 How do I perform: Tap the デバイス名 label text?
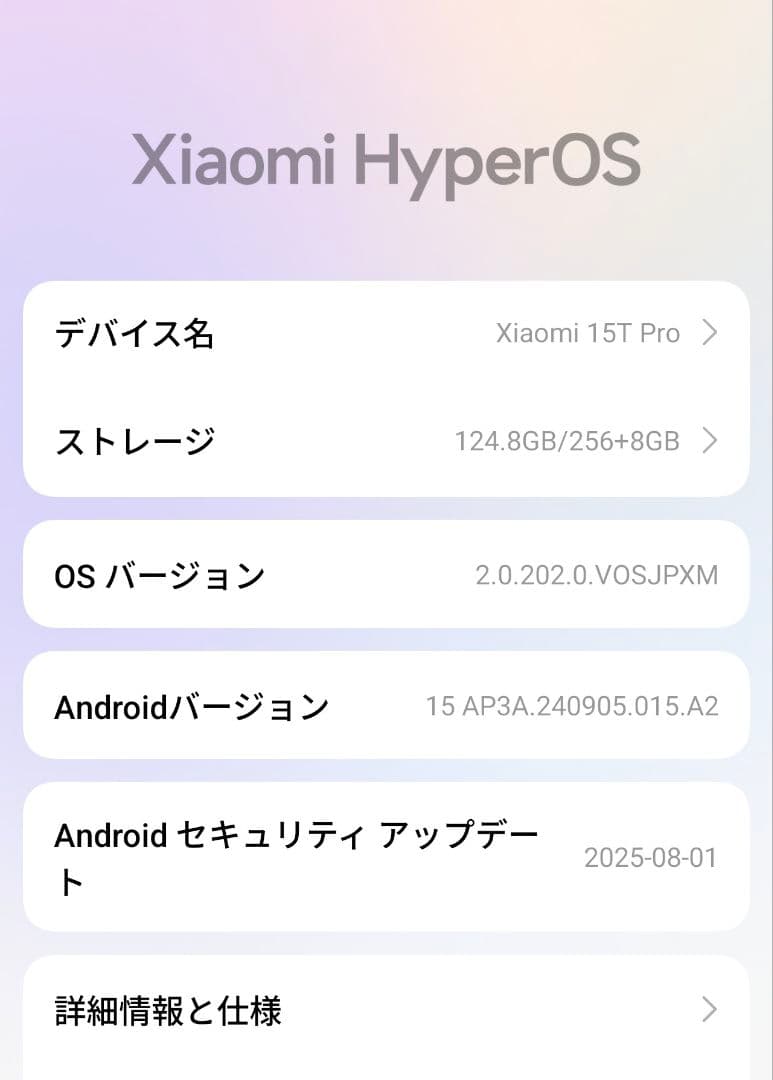coord(136,335)
